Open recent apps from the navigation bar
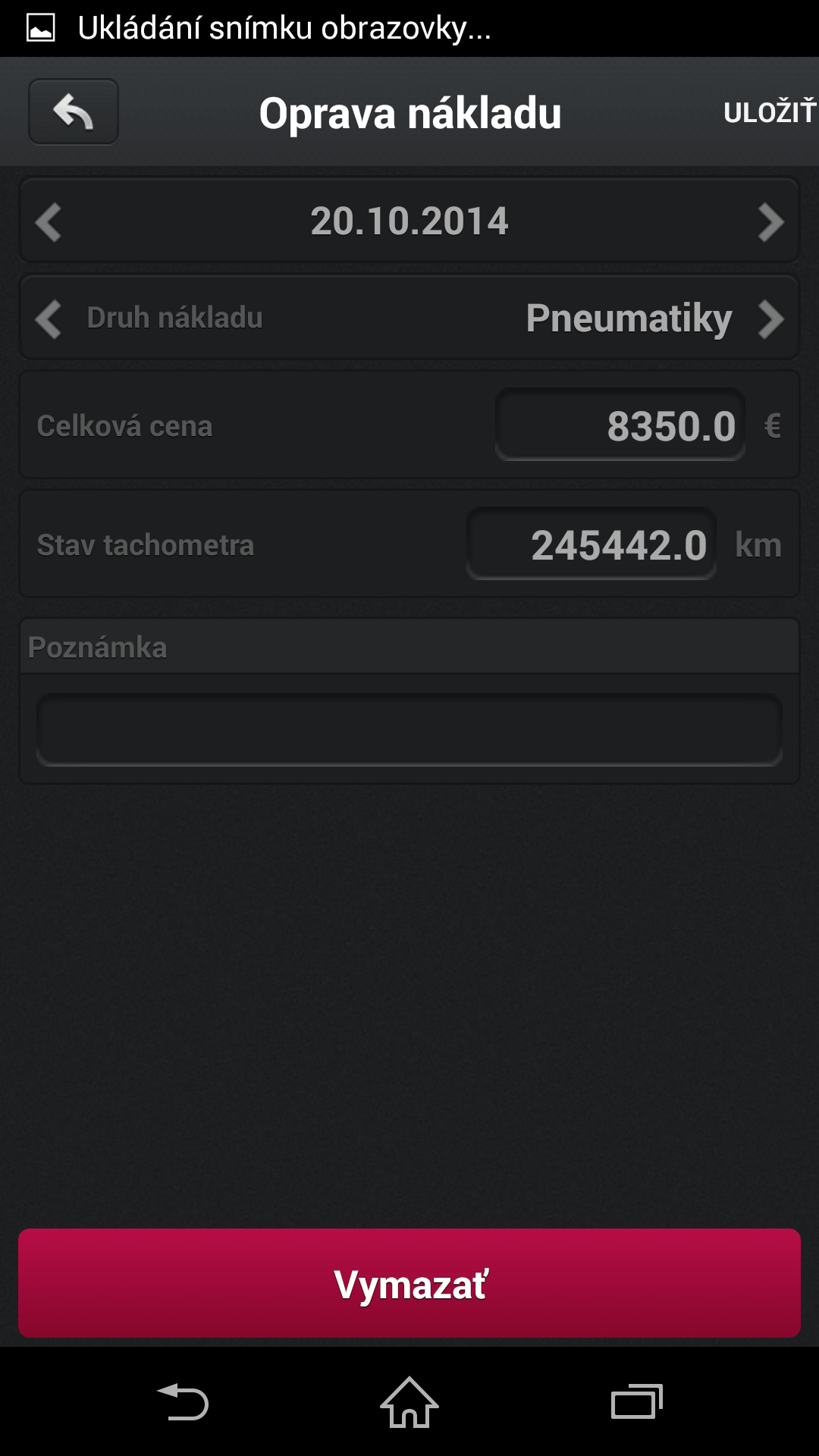 pos(637,1402)
